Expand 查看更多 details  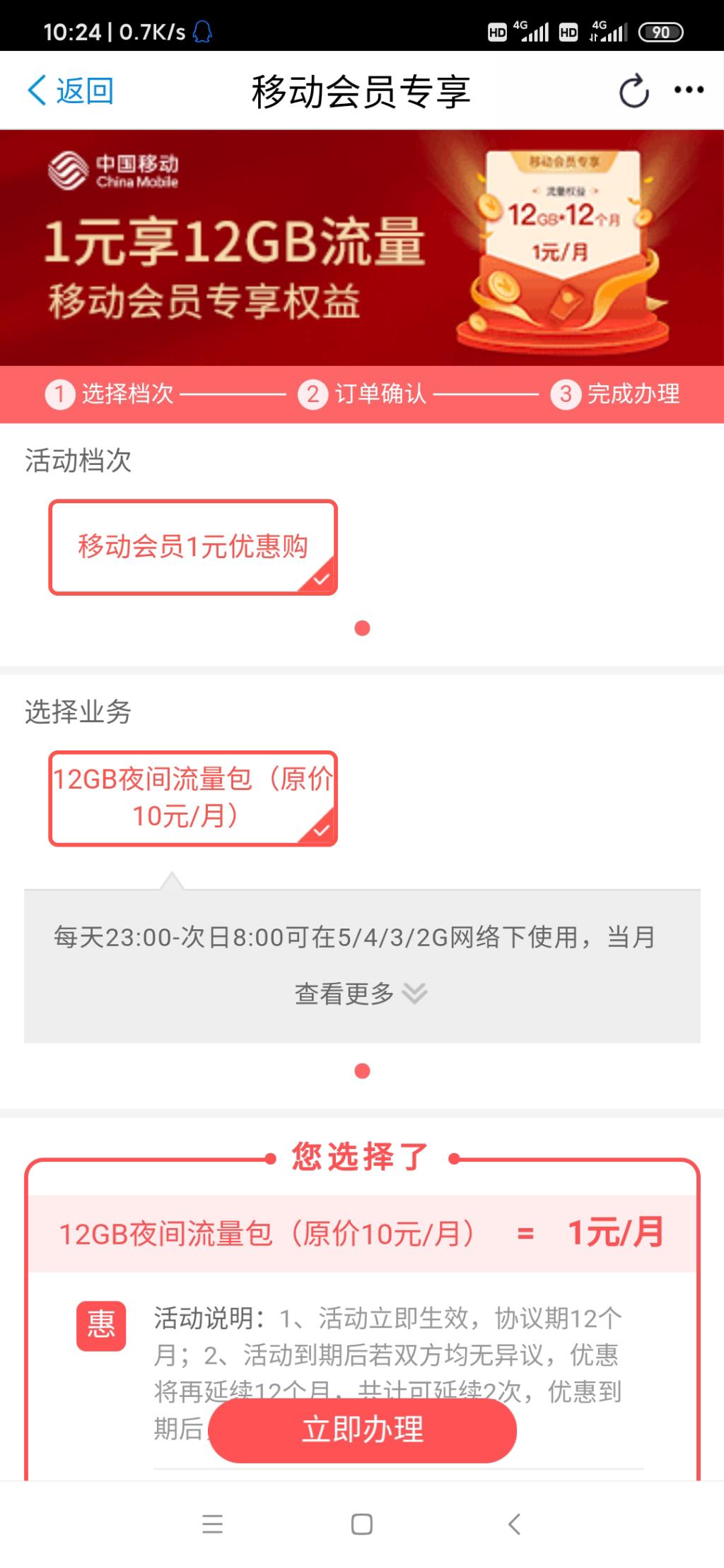click(361, 994)
